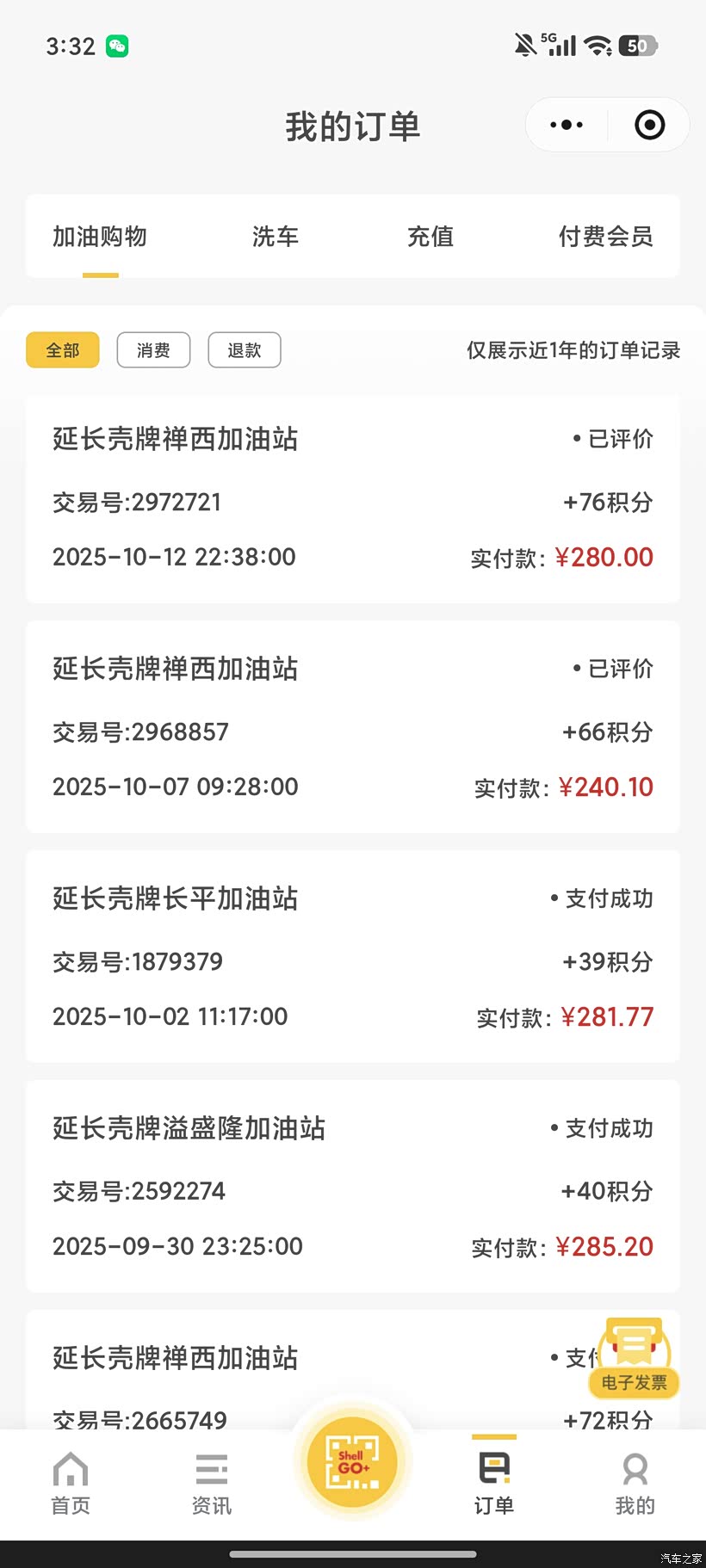The image size is (706, 1568).
Task: Switch to the 充值 tab
Action: (x=430, y=237)
